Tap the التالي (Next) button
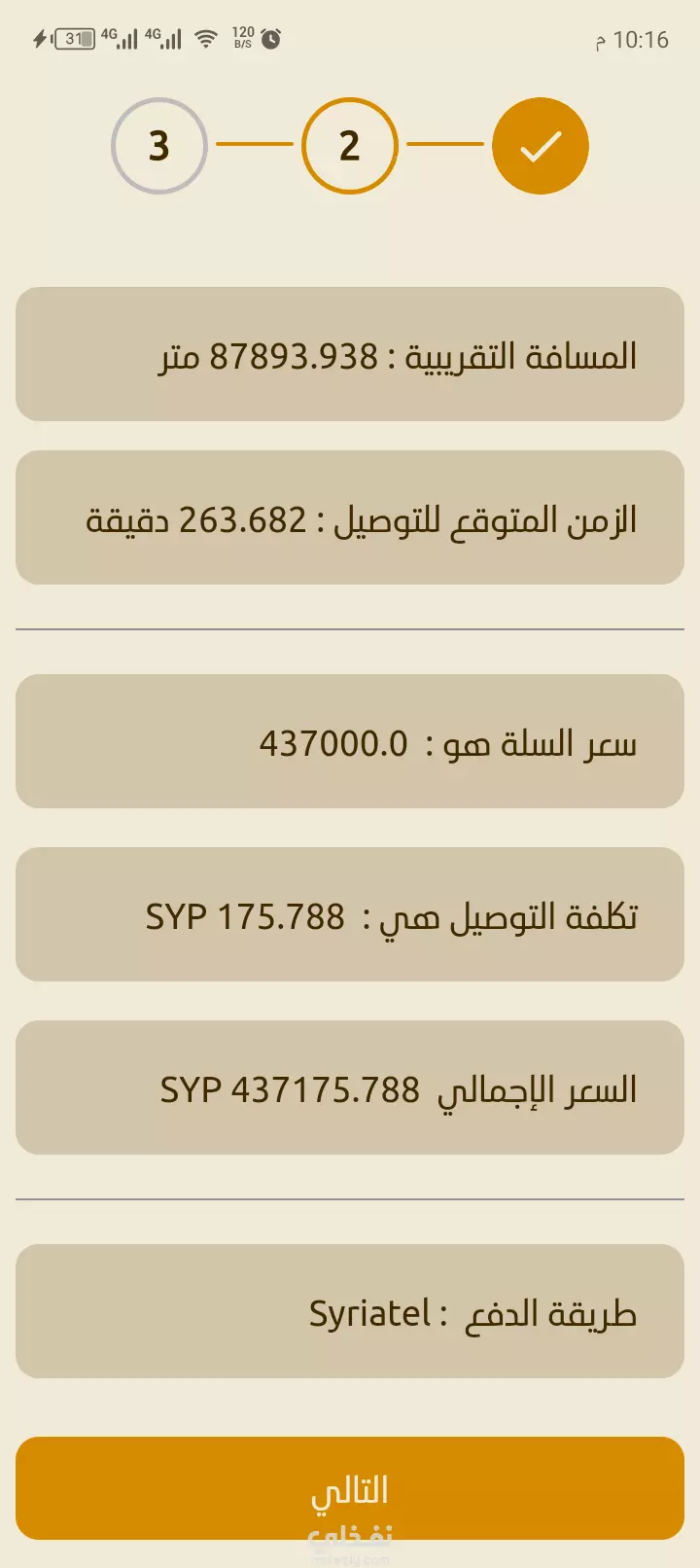Screen dimensions: 700x1568 point(350,1488)
